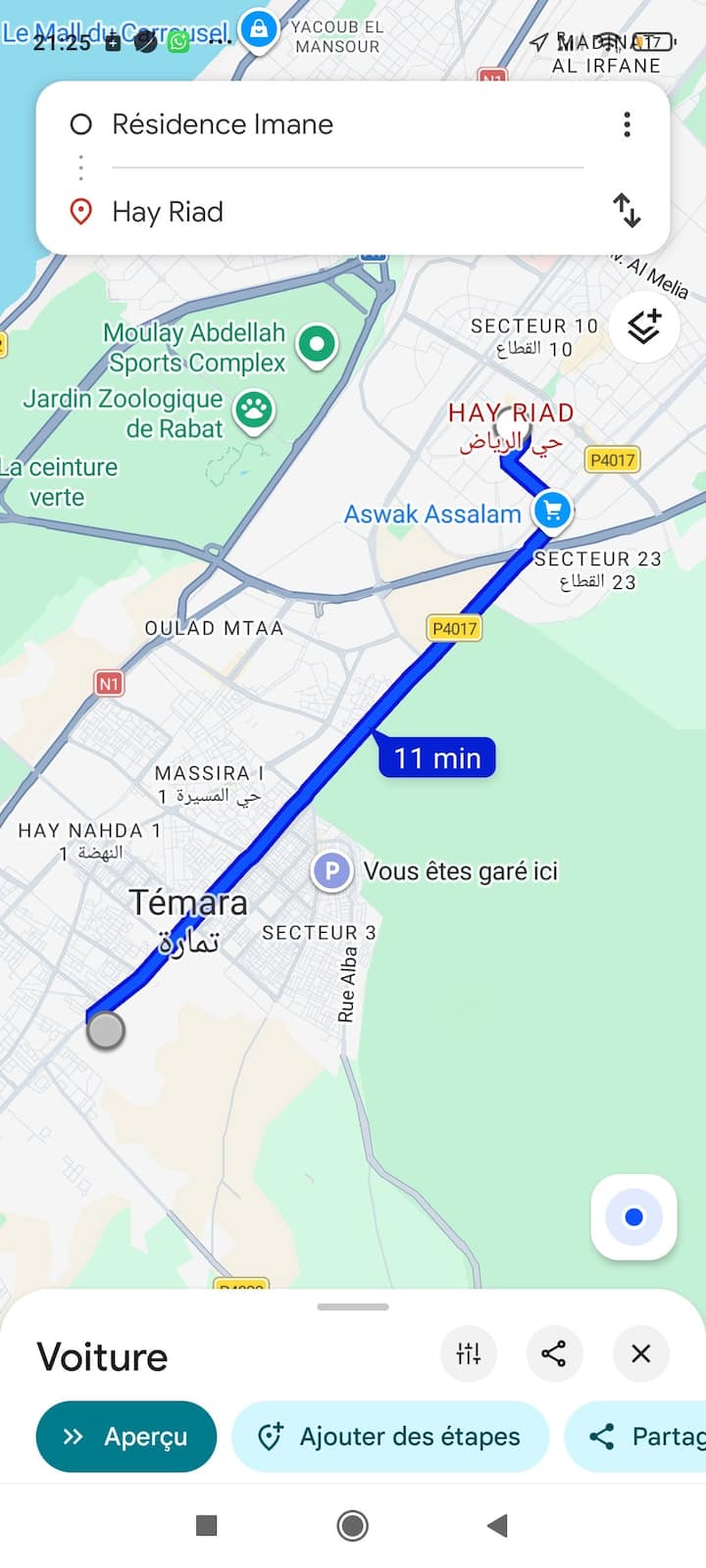706x1568 pixels.
Task: Swap start and destination
Action: click(627, 211)
